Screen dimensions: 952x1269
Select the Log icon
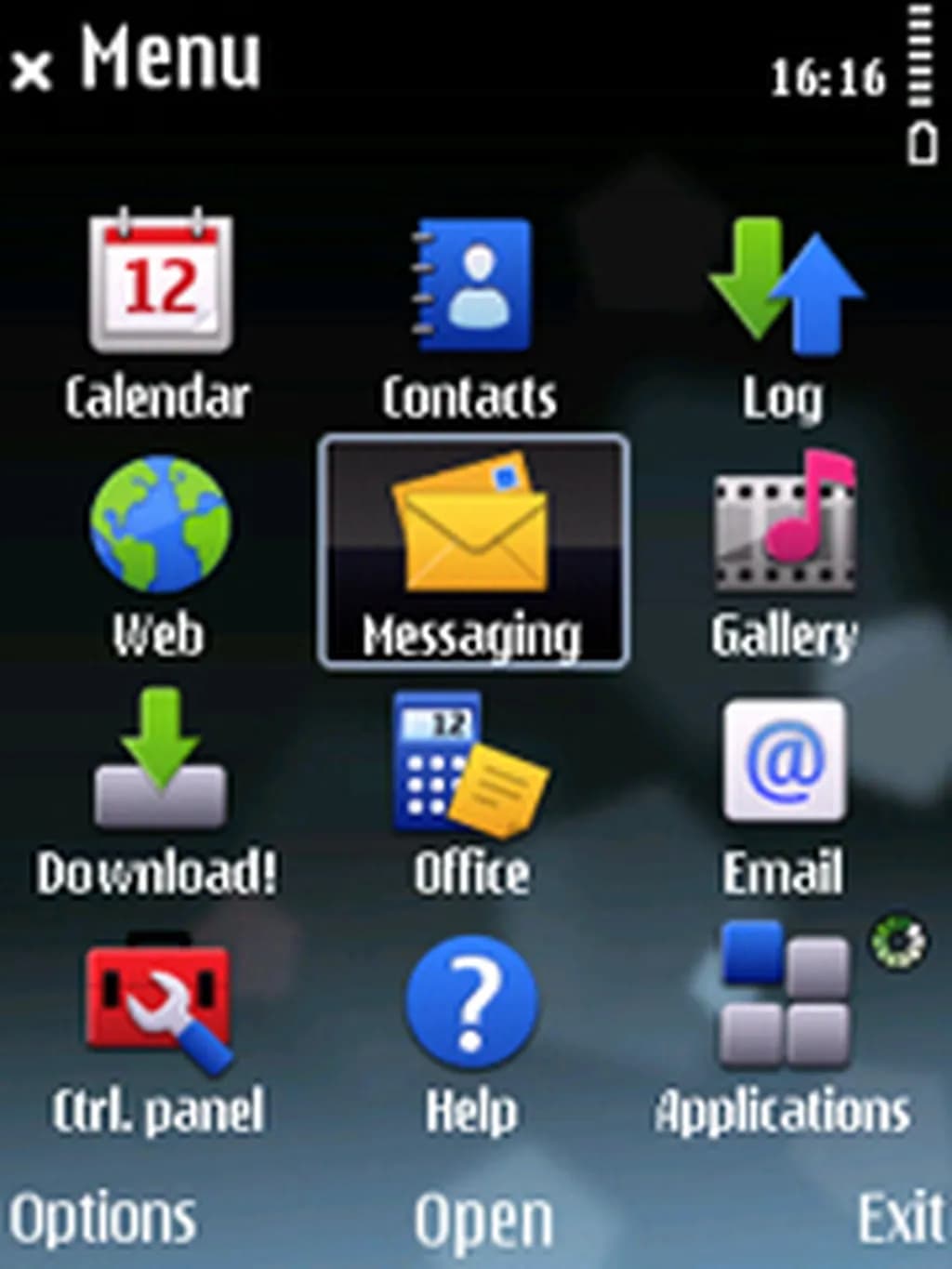pos(785,288)
